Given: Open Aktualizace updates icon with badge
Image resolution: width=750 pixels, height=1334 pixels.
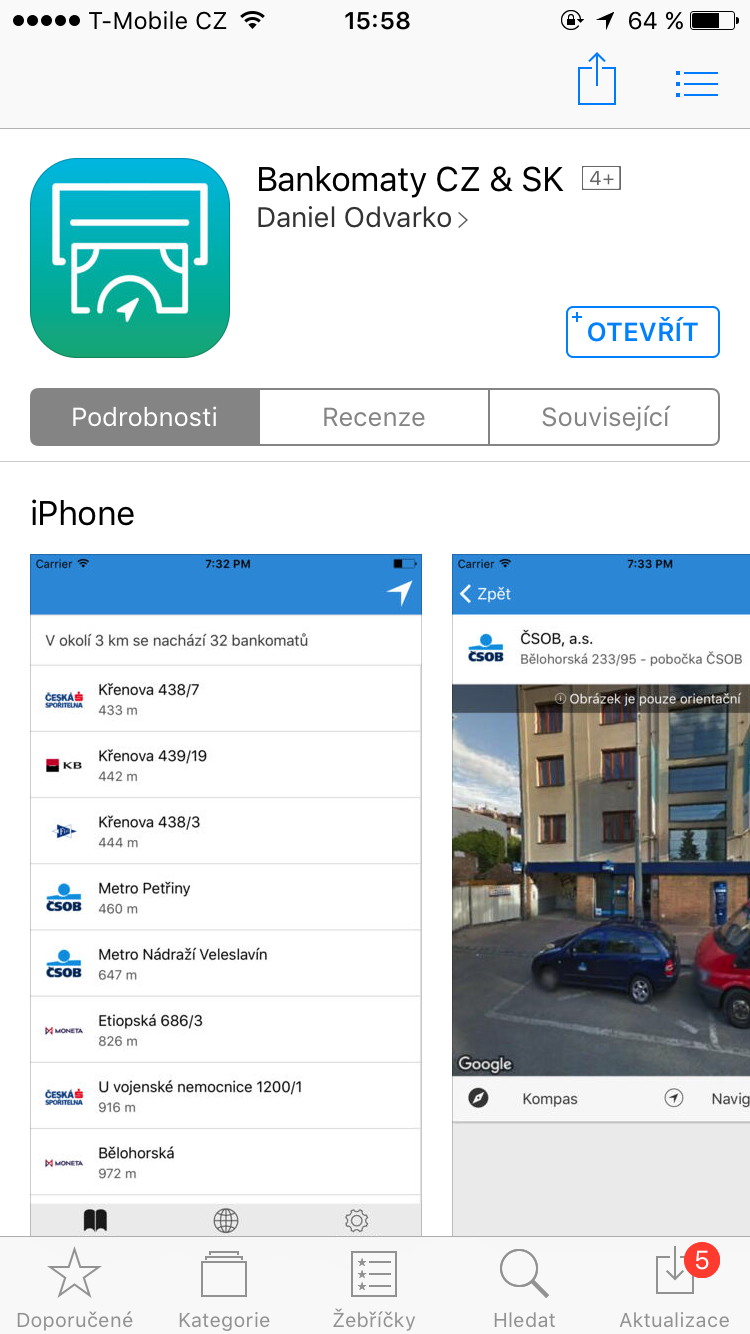Looking at the screenshot, I should (674, 1273).
